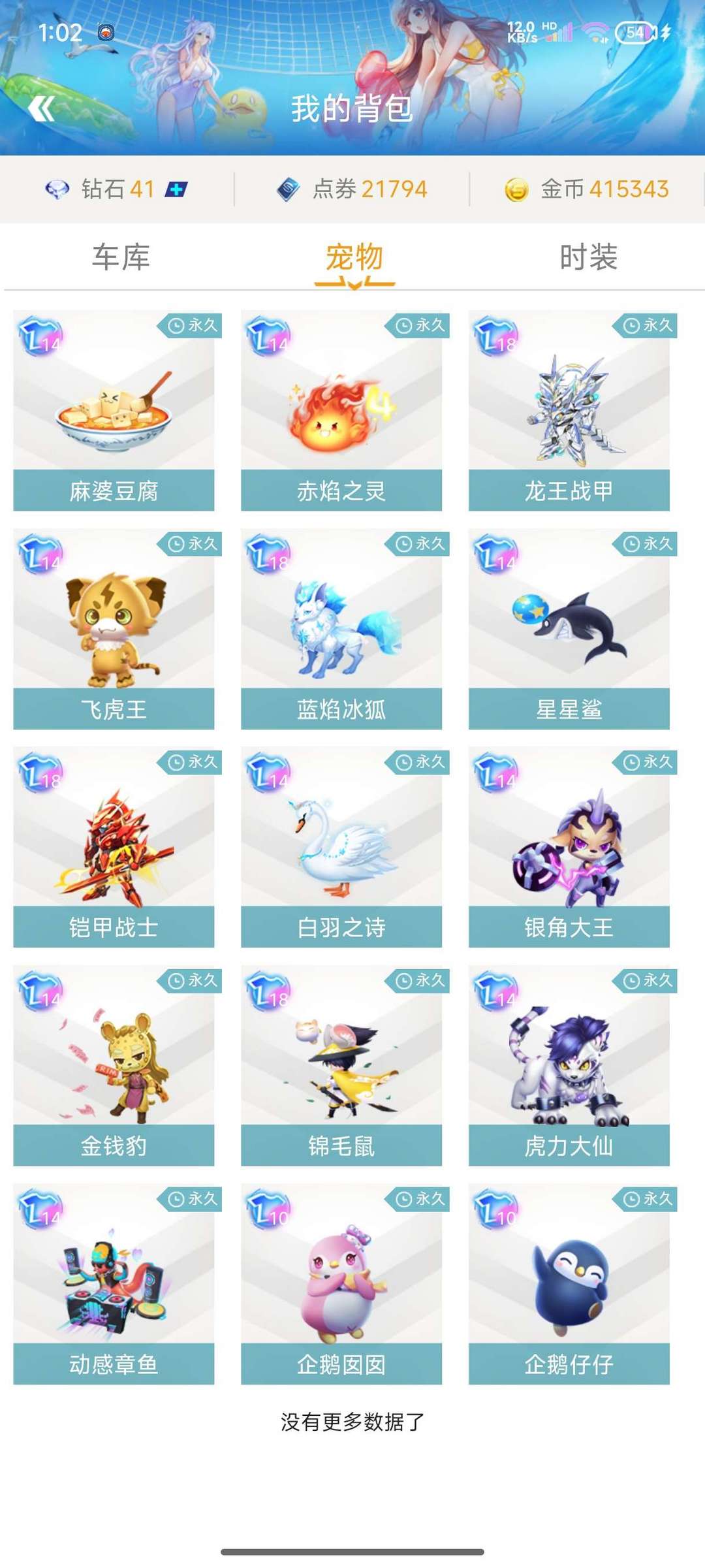Go back using the double-arrow icon

pos(42,108)
